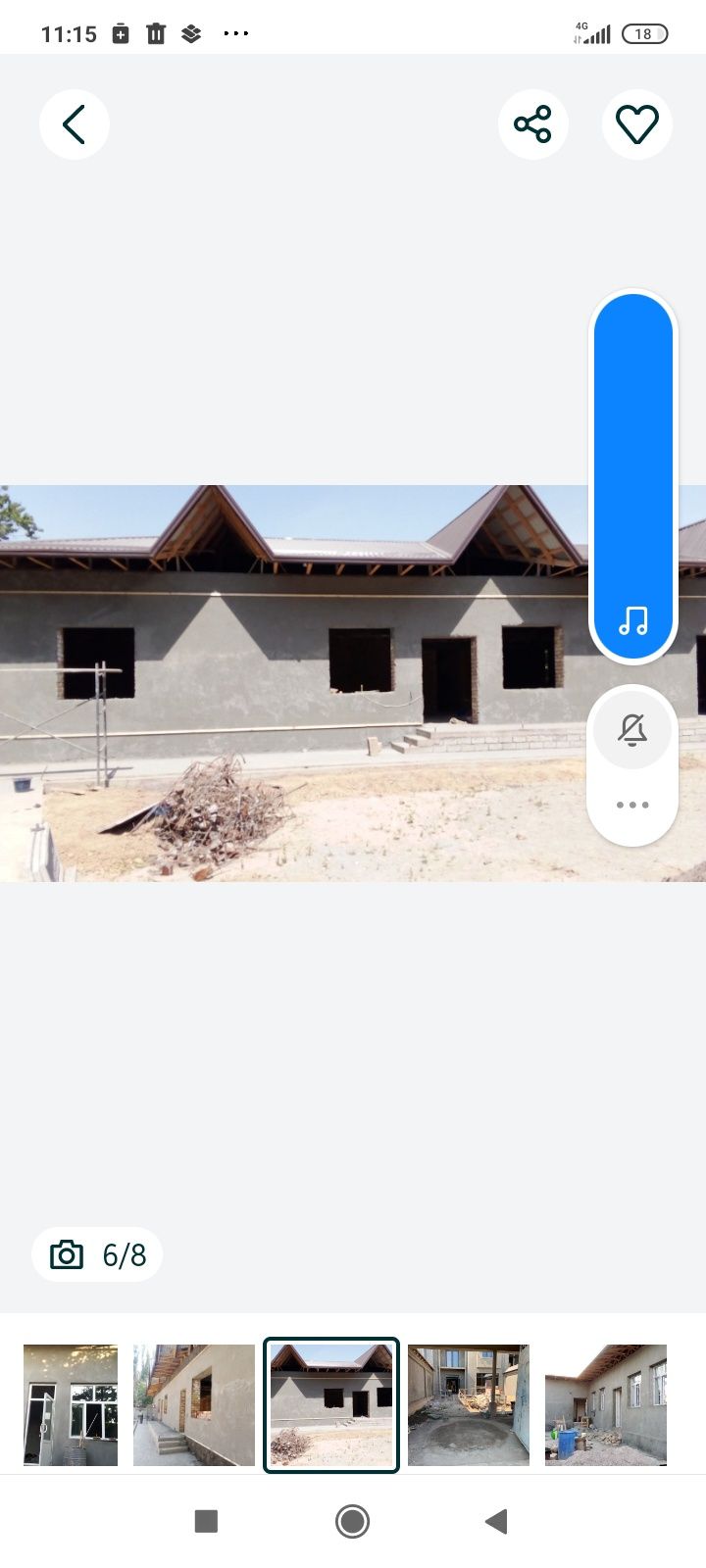The width and height of the screenshot is (706, 1568).
Task: Tap the system home button
Action: click(352, 1521)
